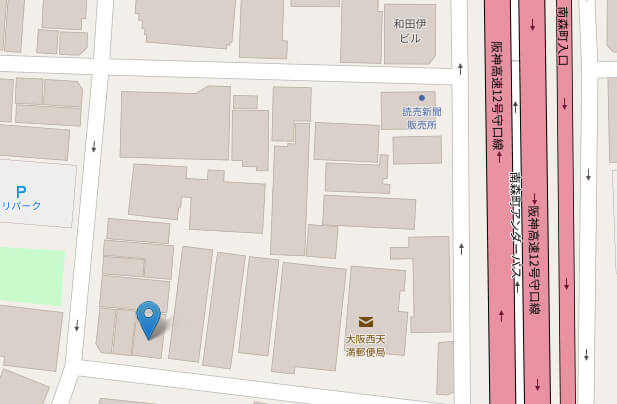Open the 読売新聞販売所 place marker
Image resolution: width=617 pixels, height=404 pixels.
[x=421, y=98]
